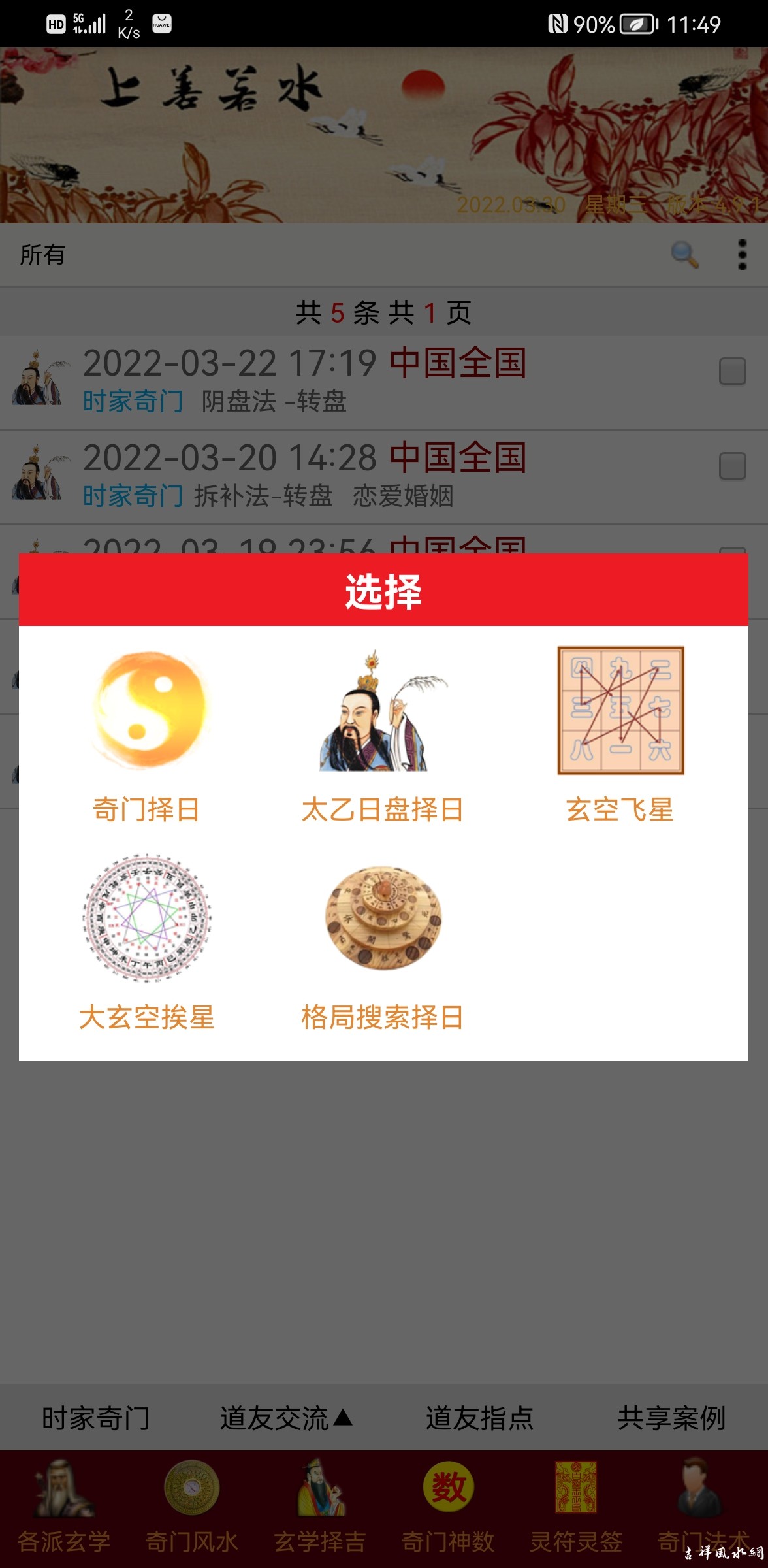Open the three-dot overflow menu

tap(742, 254)
